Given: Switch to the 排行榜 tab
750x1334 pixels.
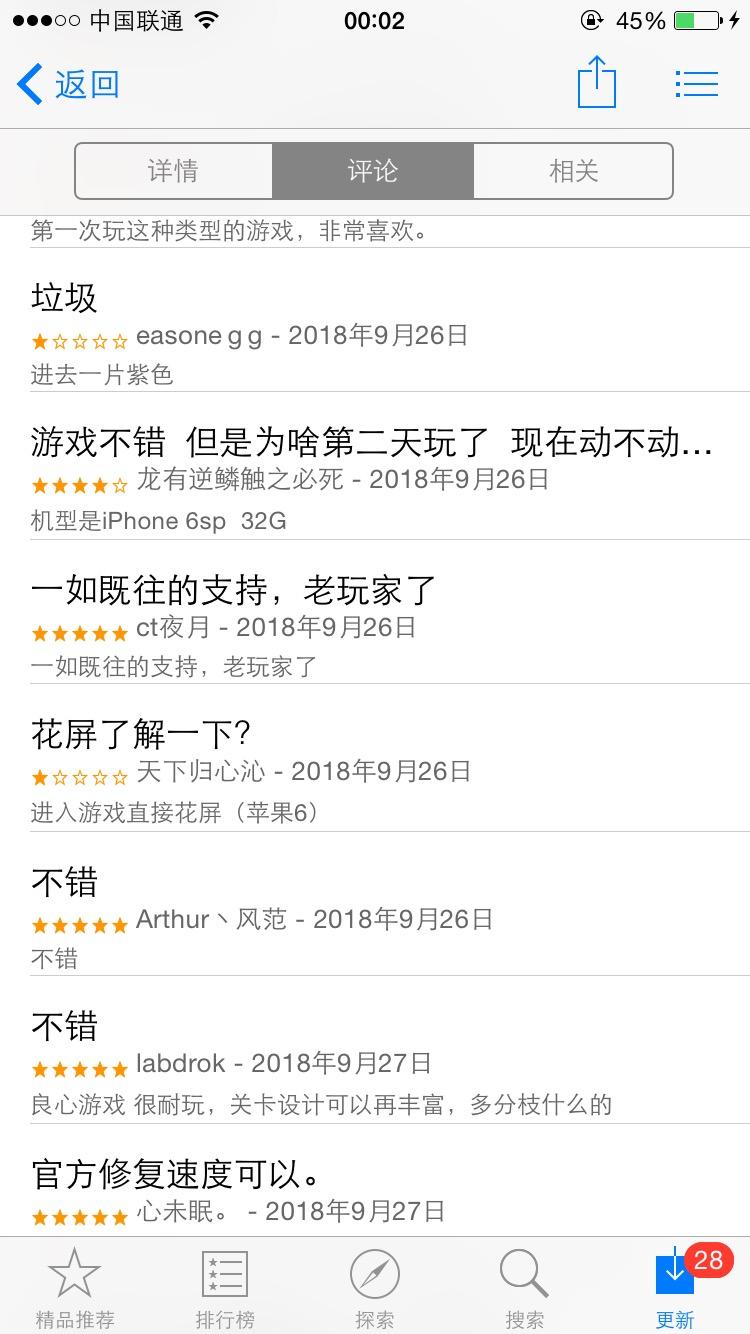Looking at the screenshot, I should click(225, 1287).
